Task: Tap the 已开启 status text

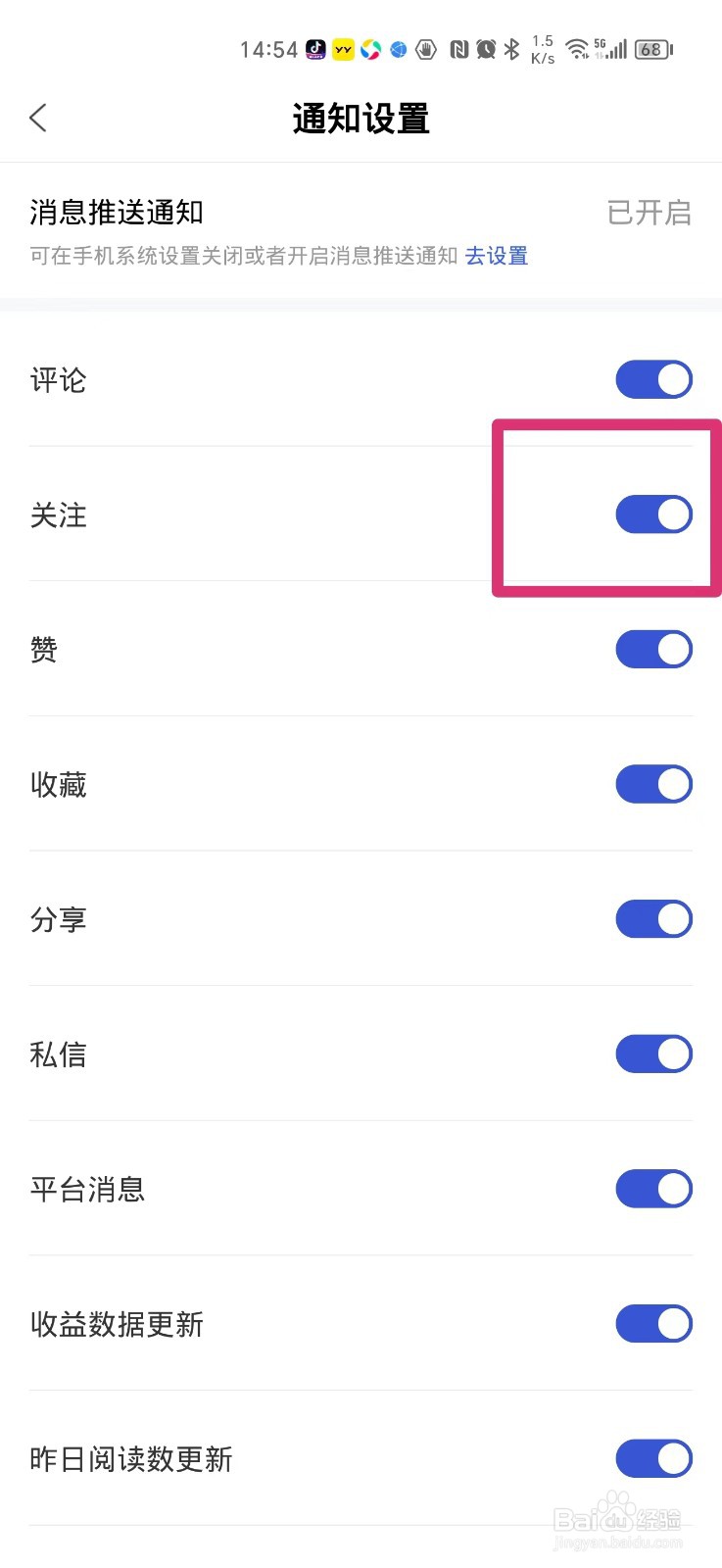Action: coord(648,214)
